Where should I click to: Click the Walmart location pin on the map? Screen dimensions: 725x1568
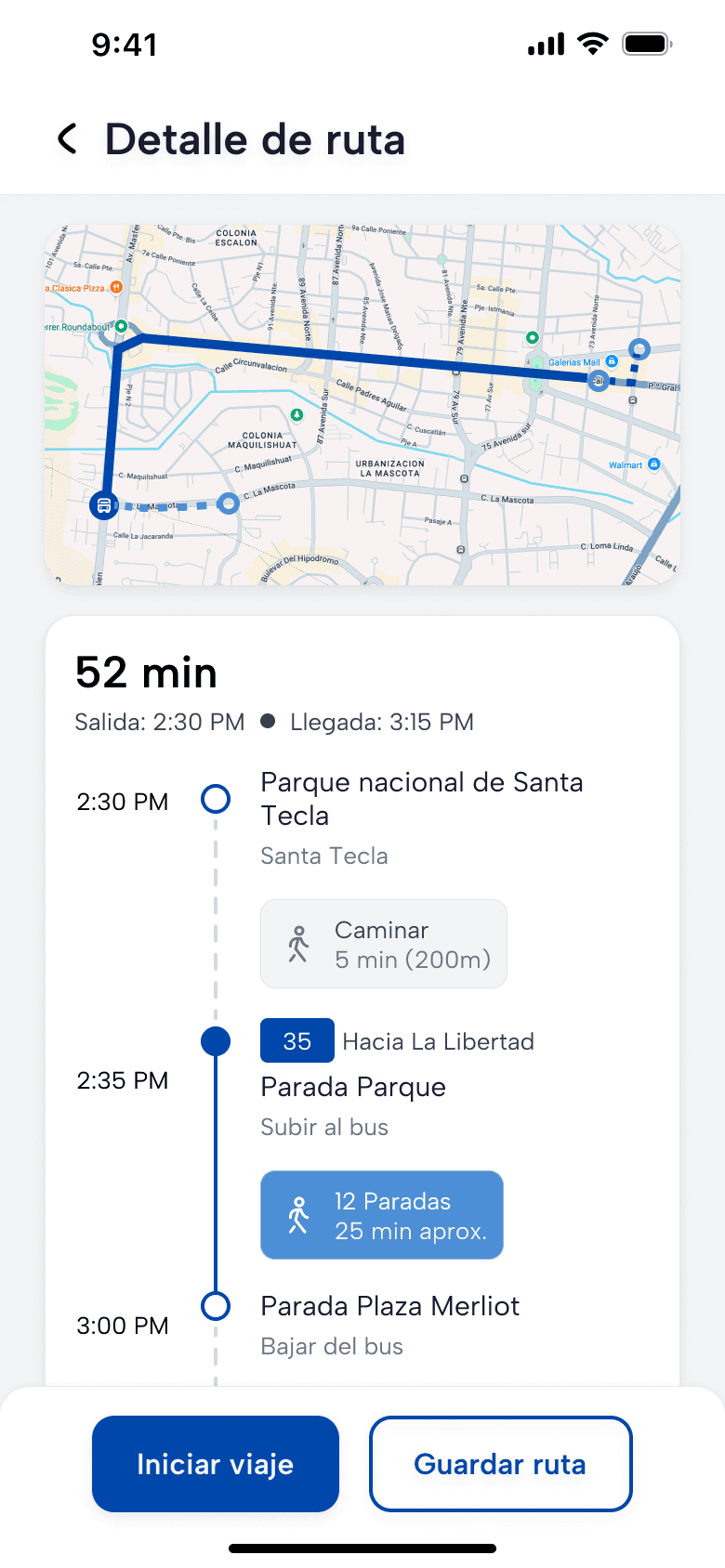point(652,465)
